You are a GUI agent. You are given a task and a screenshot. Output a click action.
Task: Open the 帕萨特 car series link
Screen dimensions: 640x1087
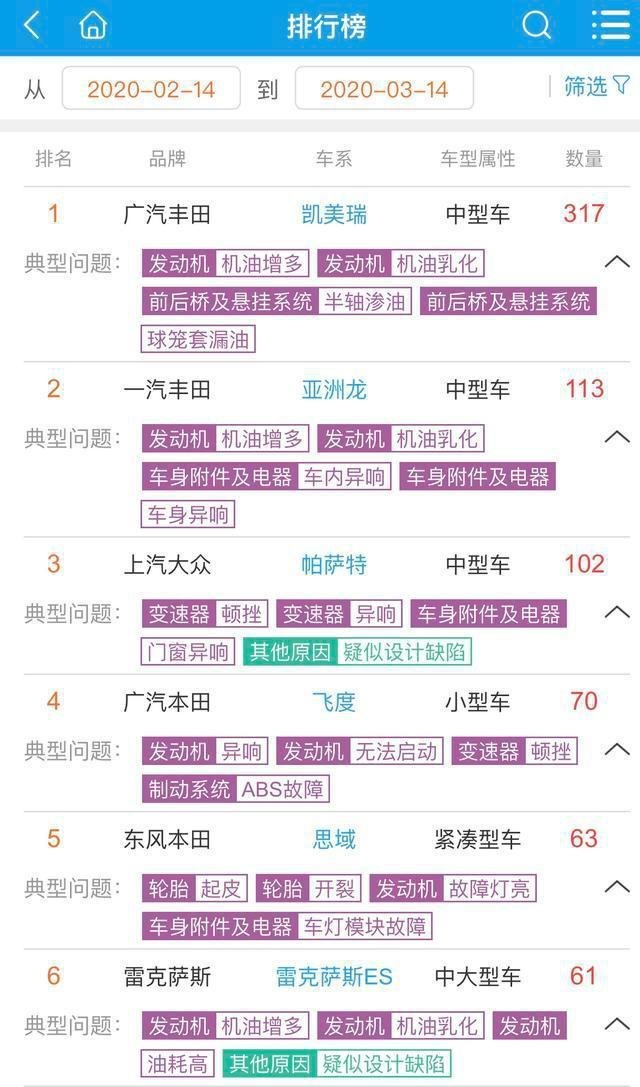pos(334,564)
